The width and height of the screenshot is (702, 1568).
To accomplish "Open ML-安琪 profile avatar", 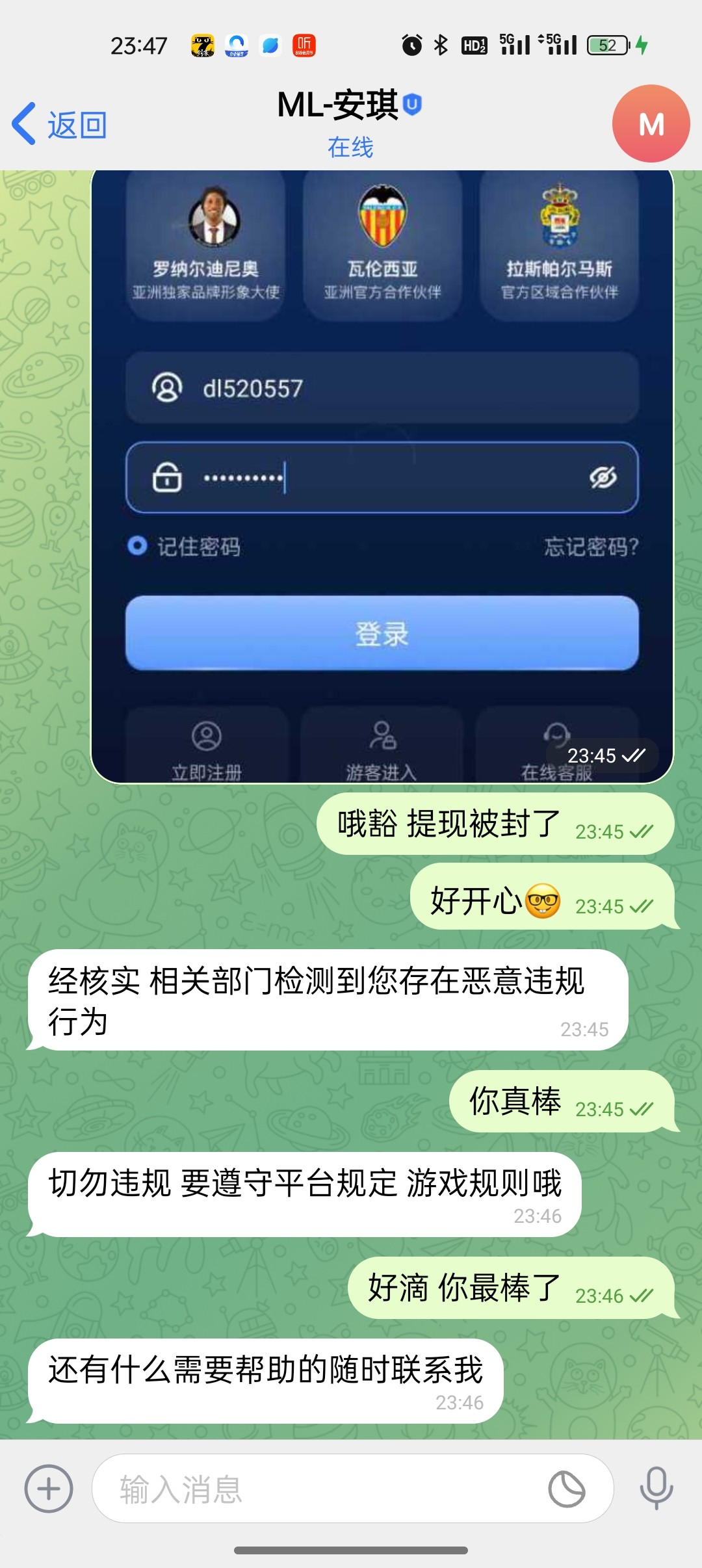I will 651,124.
